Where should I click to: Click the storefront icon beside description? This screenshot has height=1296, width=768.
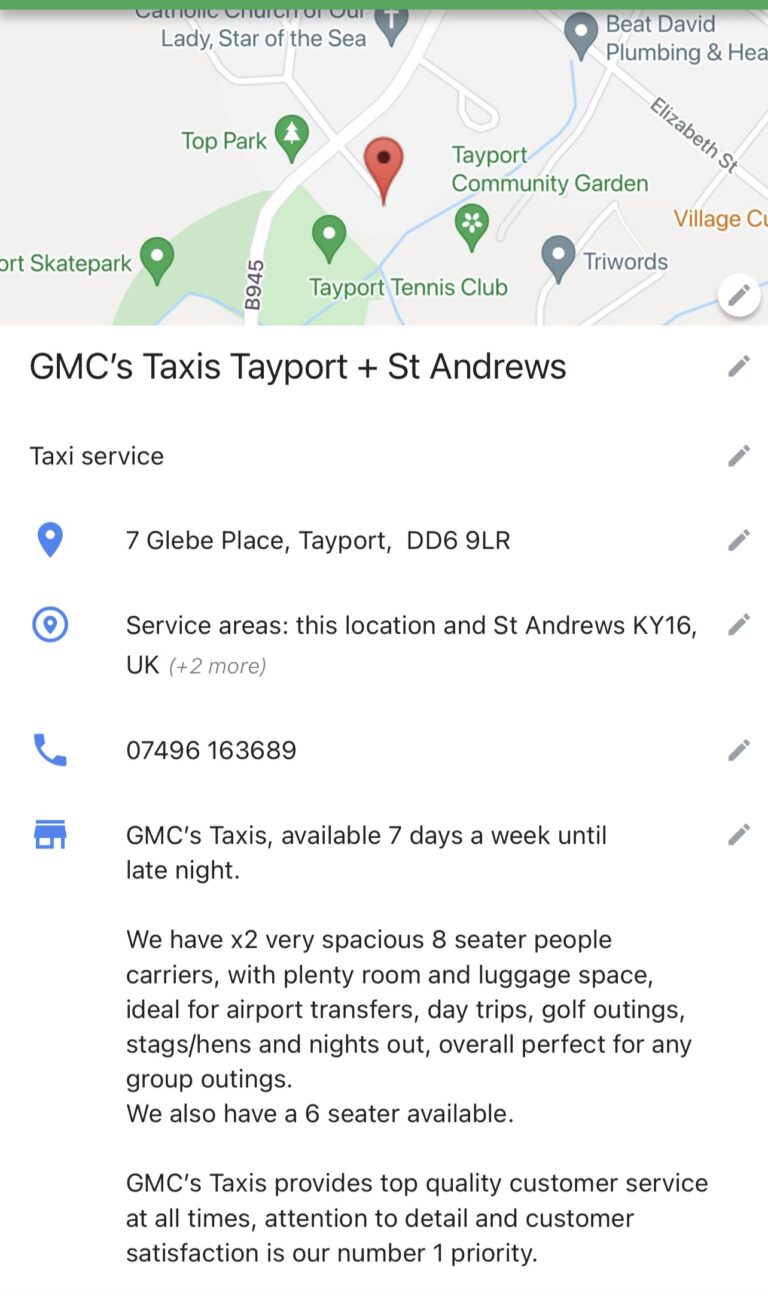point(50,834)
